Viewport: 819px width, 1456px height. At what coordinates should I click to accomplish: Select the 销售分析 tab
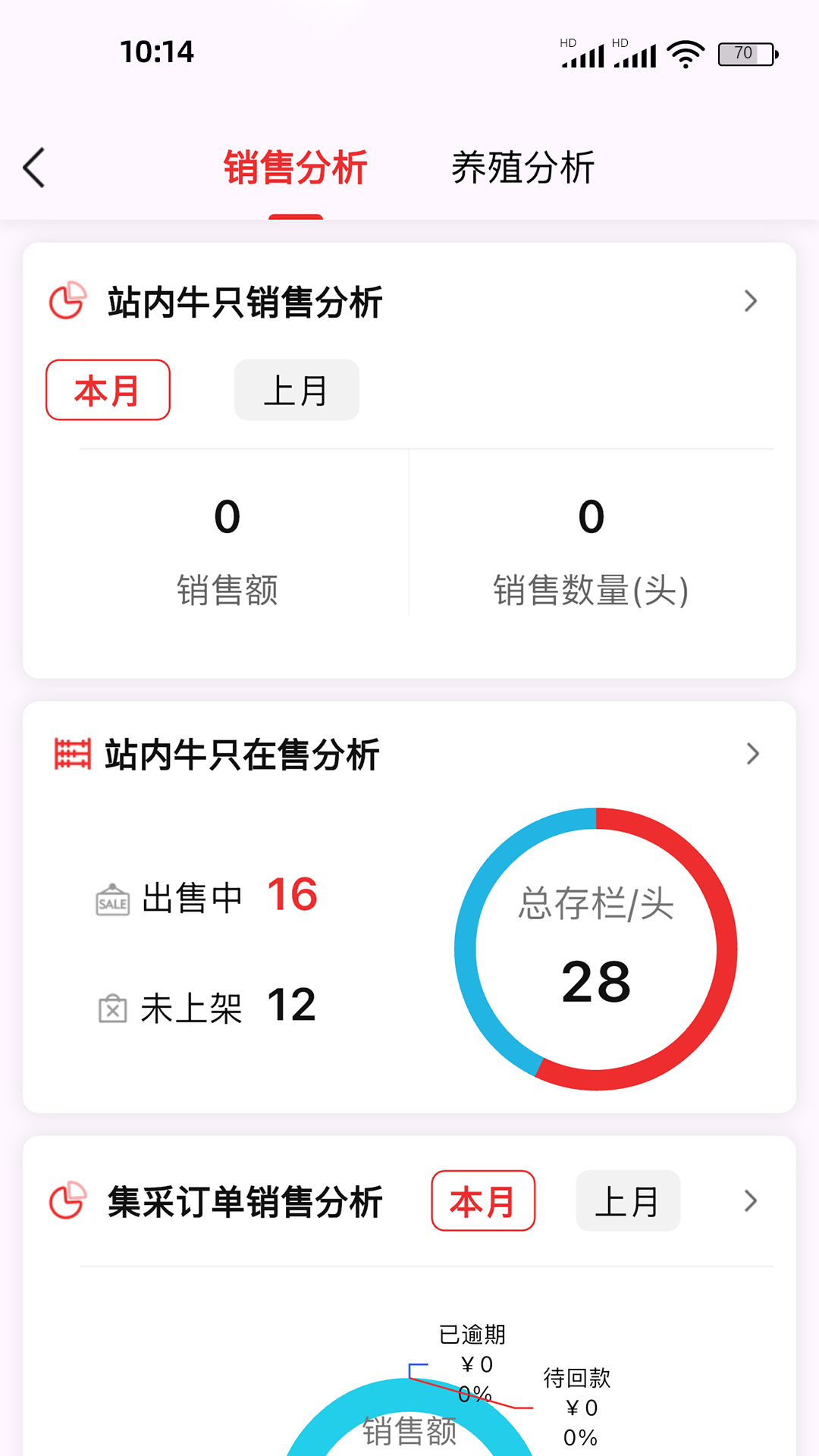pyautogui.click(x=295, y=168)
